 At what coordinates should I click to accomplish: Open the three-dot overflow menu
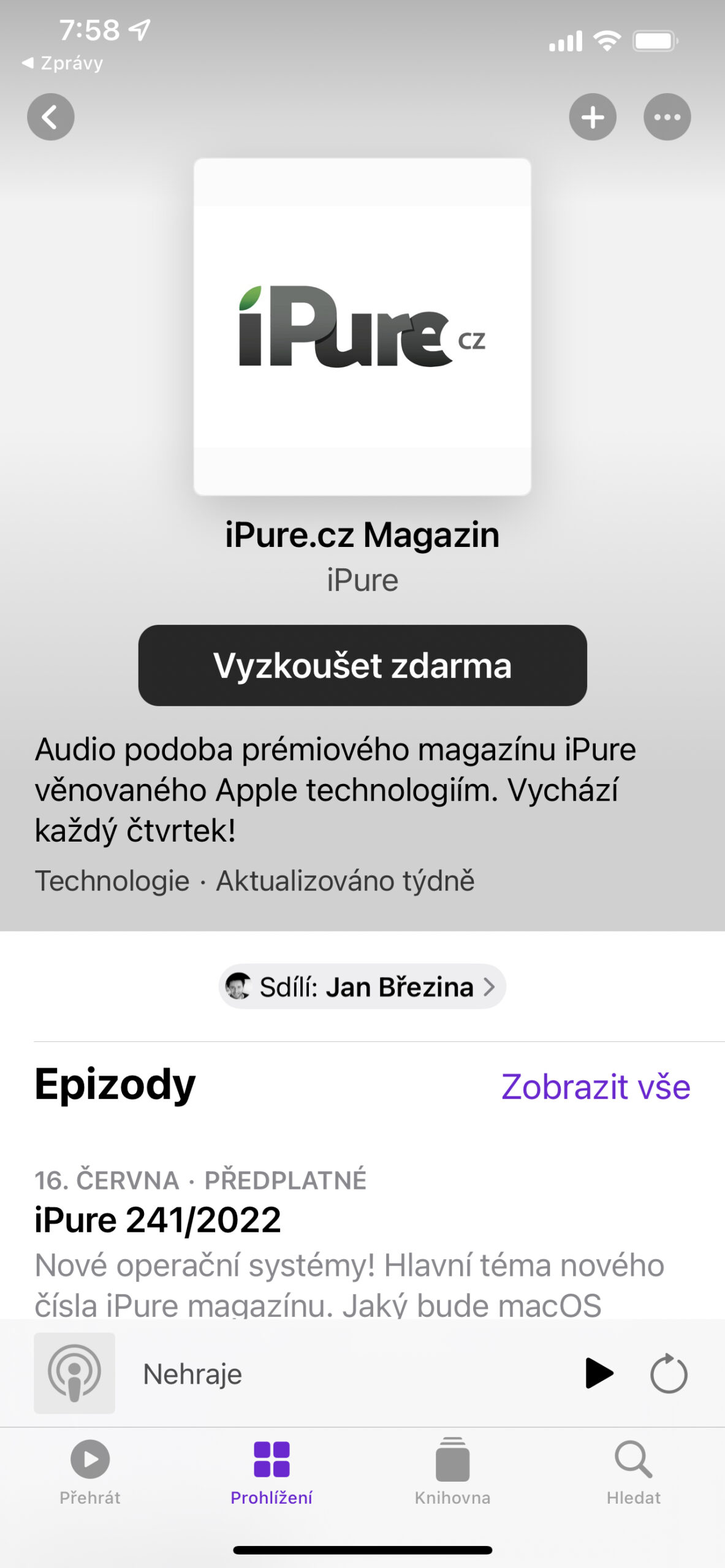pos(667,117)
